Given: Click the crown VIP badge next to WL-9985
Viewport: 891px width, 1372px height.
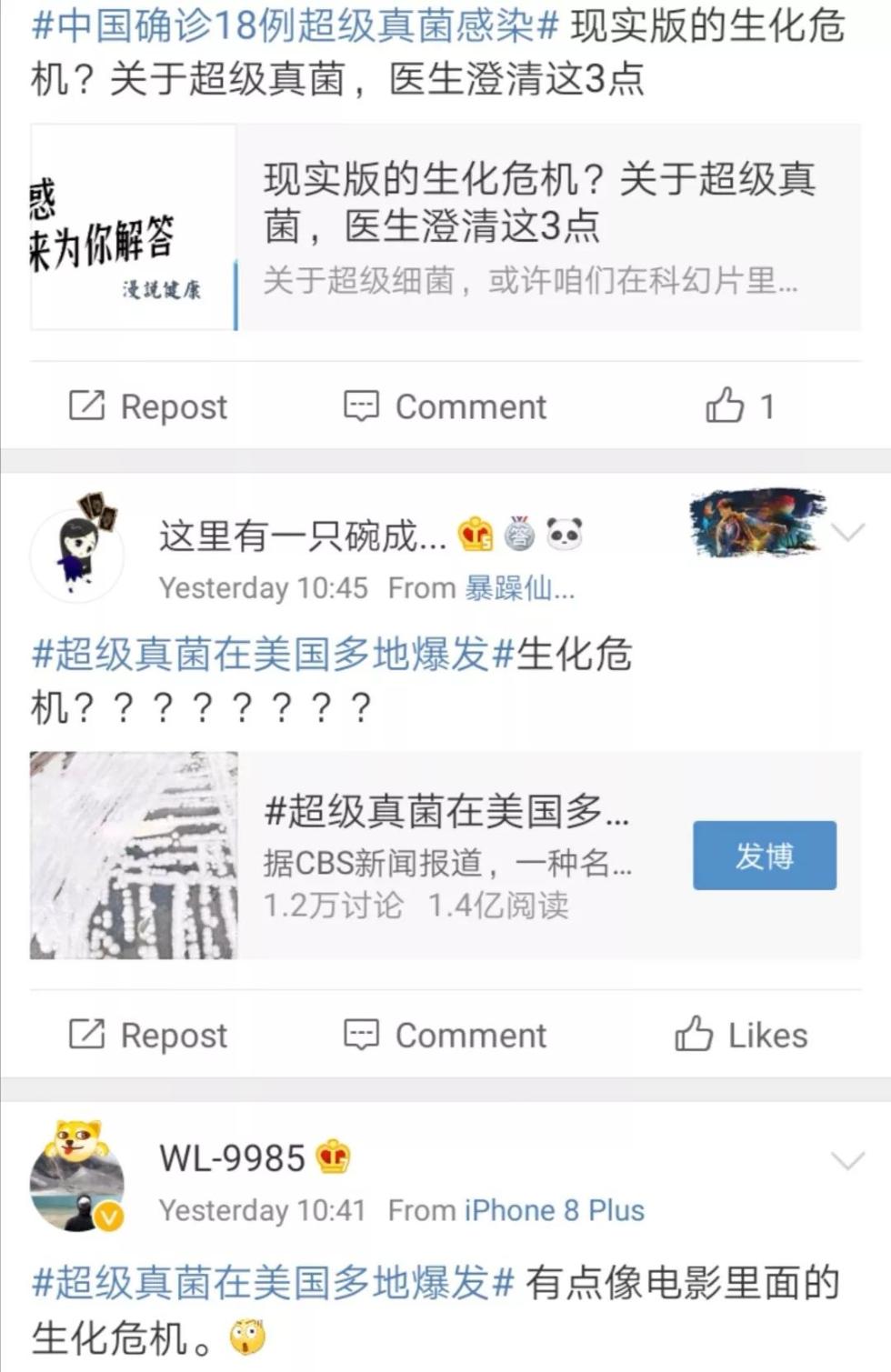Looking at the screenshot, I should pyautogui.click(x=334, y=1157).
